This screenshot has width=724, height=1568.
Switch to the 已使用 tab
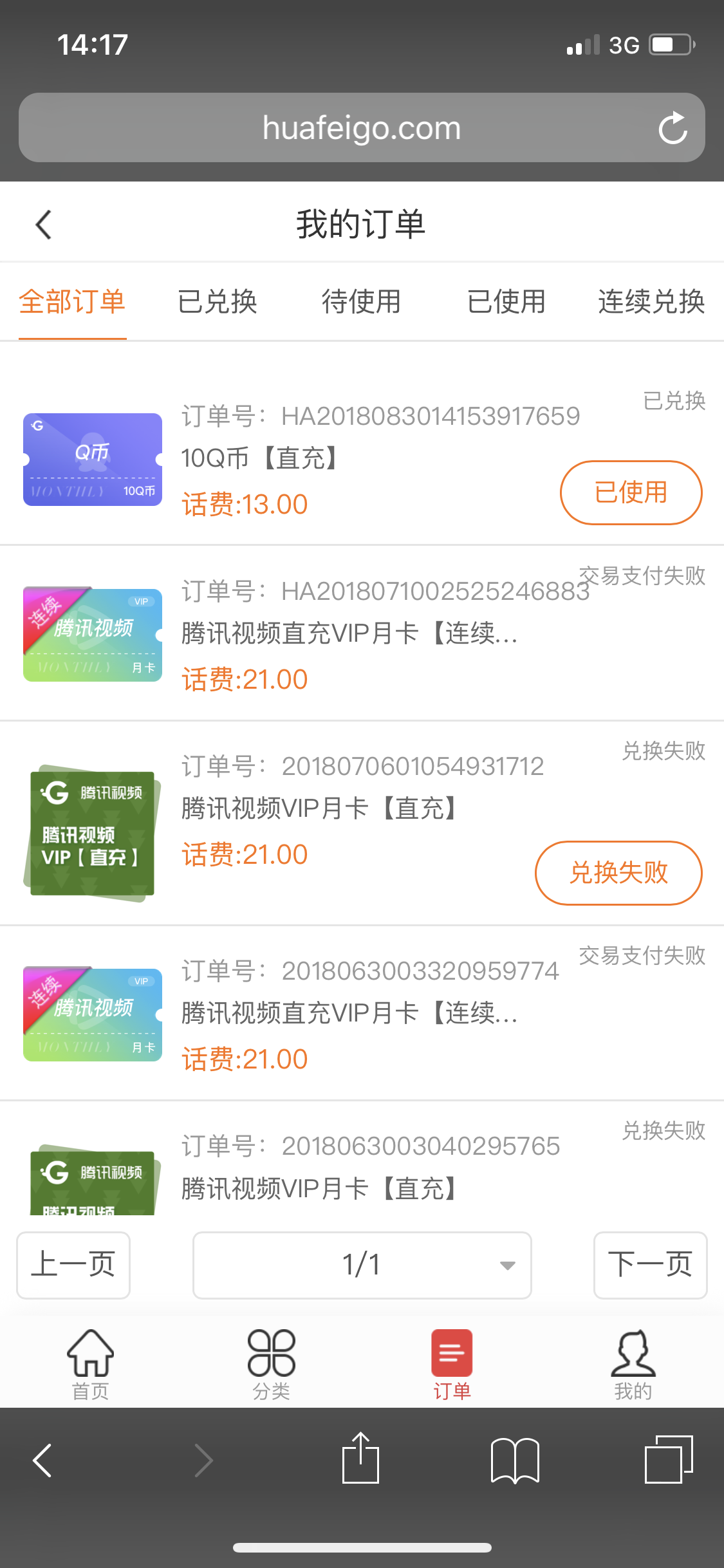(x=506, y=302)
